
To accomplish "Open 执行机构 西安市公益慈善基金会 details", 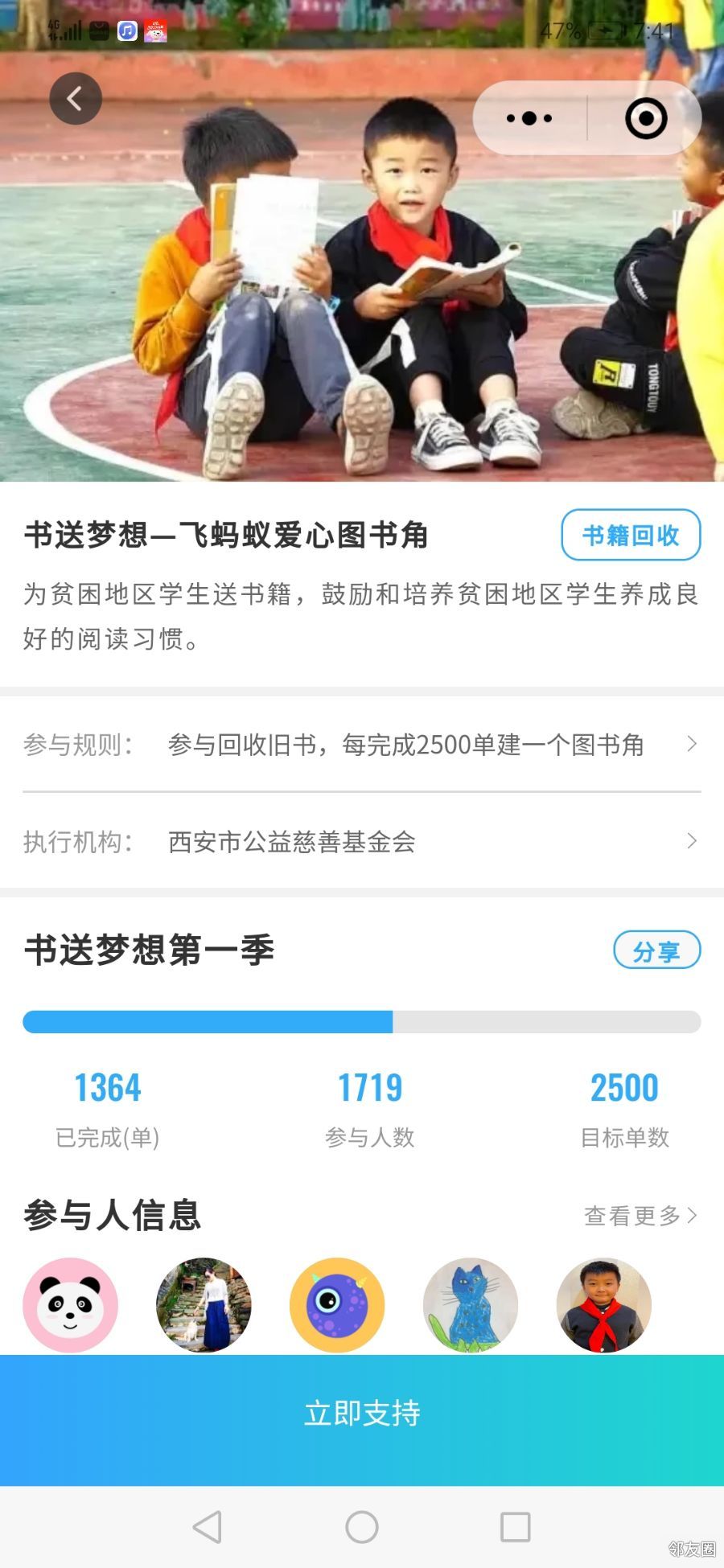I will [x=362, y=842].
